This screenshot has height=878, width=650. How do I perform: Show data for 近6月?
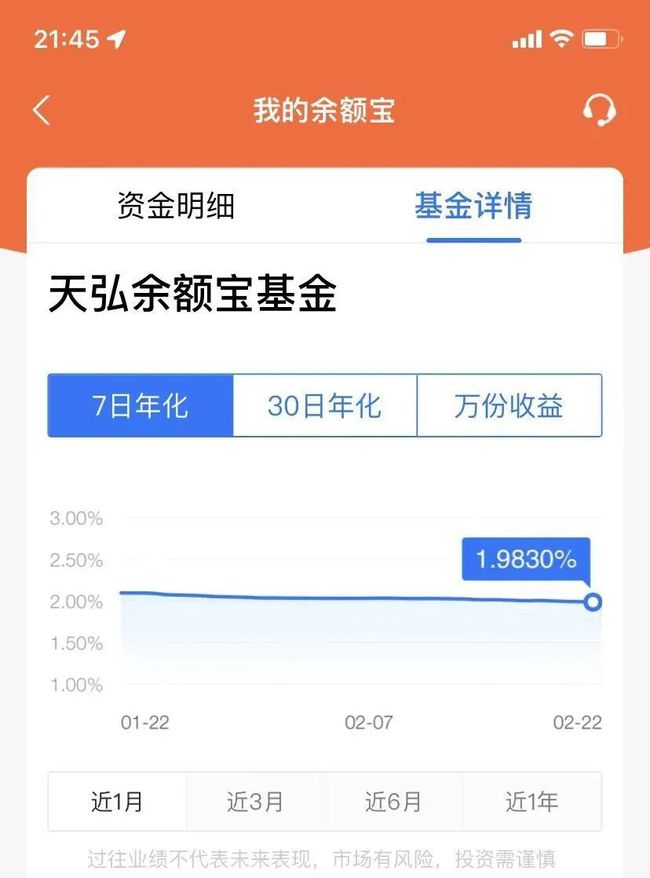tap(394, 801)
